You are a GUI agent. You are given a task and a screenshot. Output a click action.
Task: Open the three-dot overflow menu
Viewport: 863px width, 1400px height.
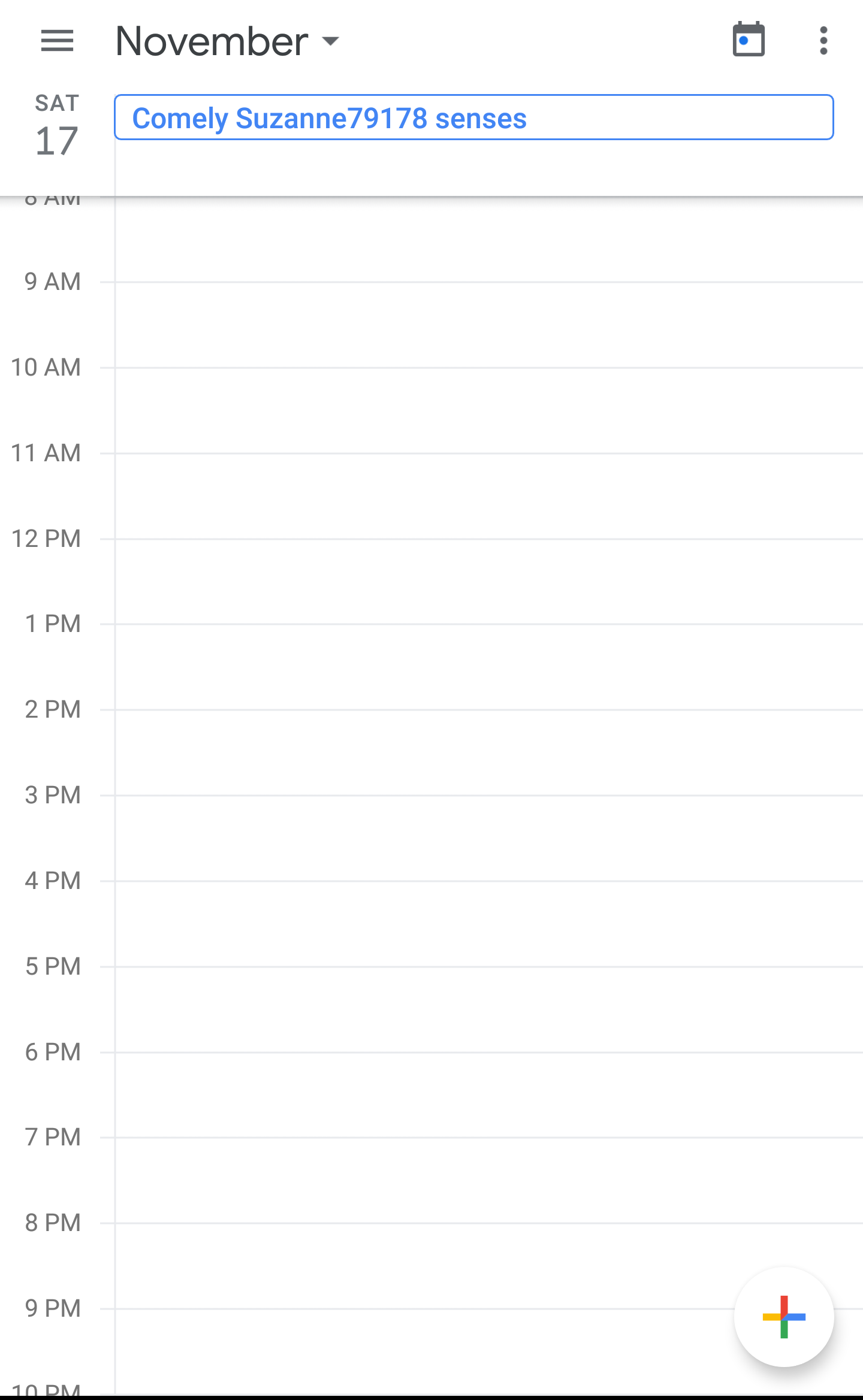823,41
